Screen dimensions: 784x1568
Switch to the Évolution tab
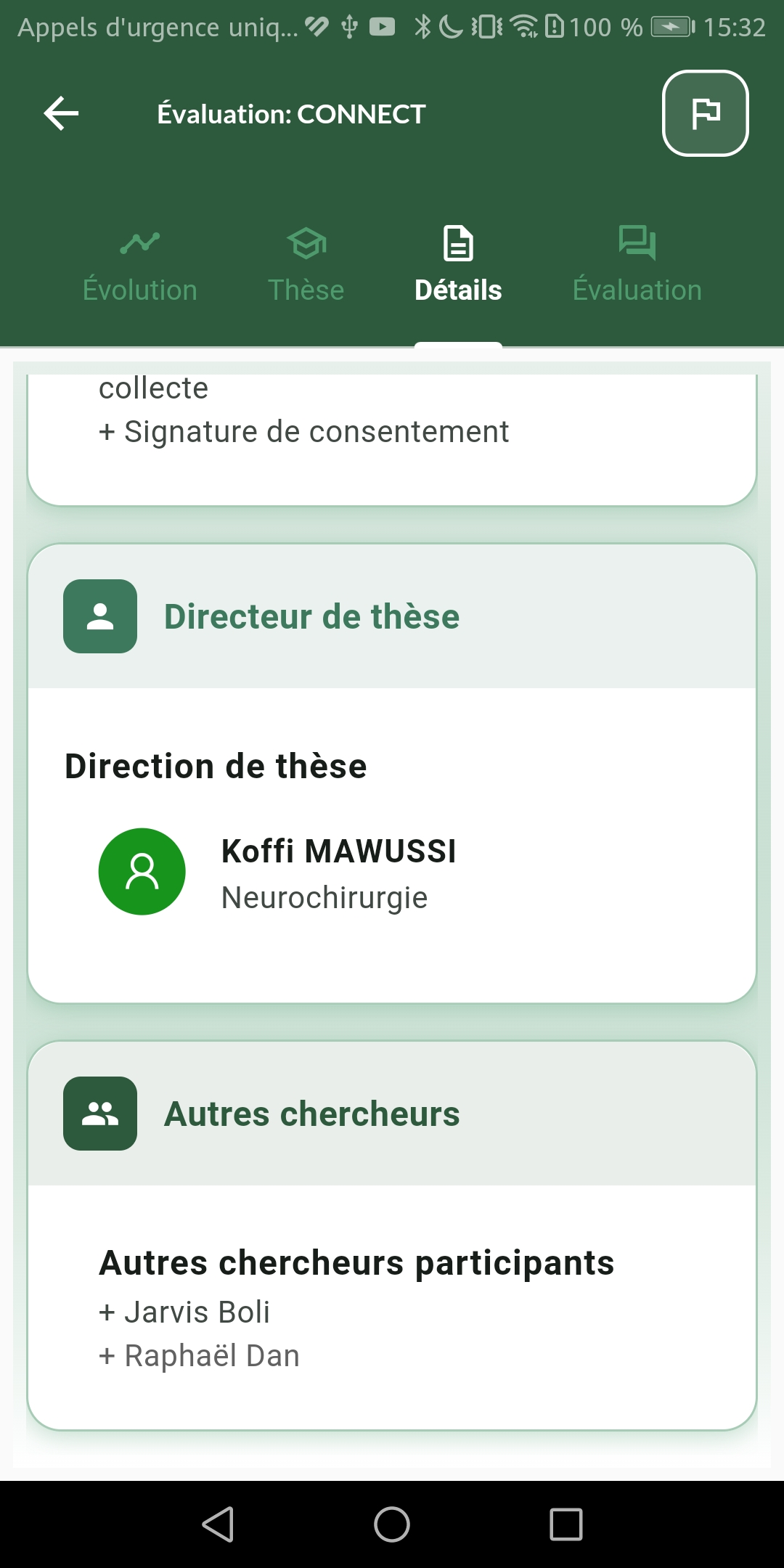[x=140, y=266]
